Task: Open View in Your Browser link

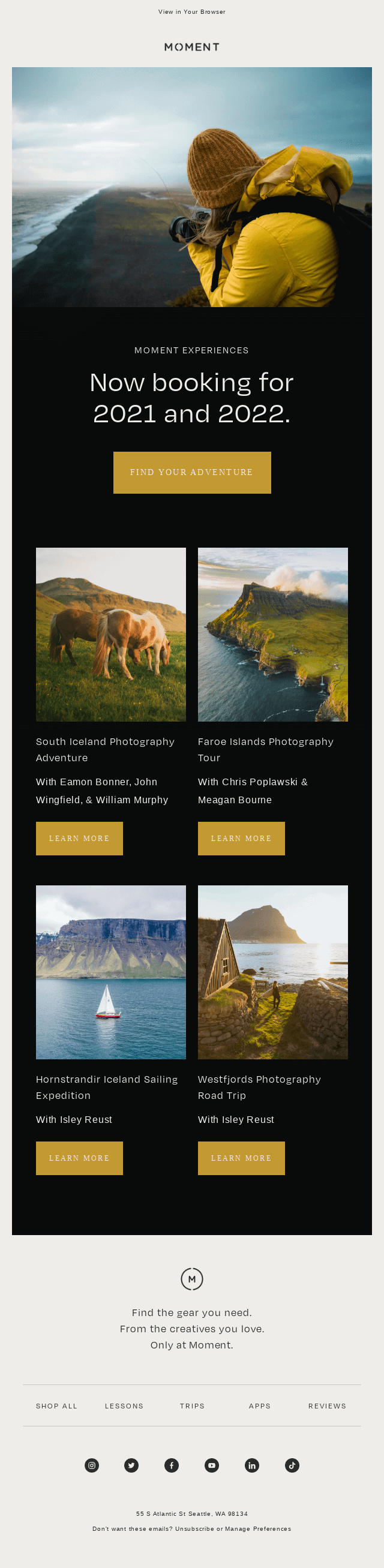Action: tap(191, 11)
